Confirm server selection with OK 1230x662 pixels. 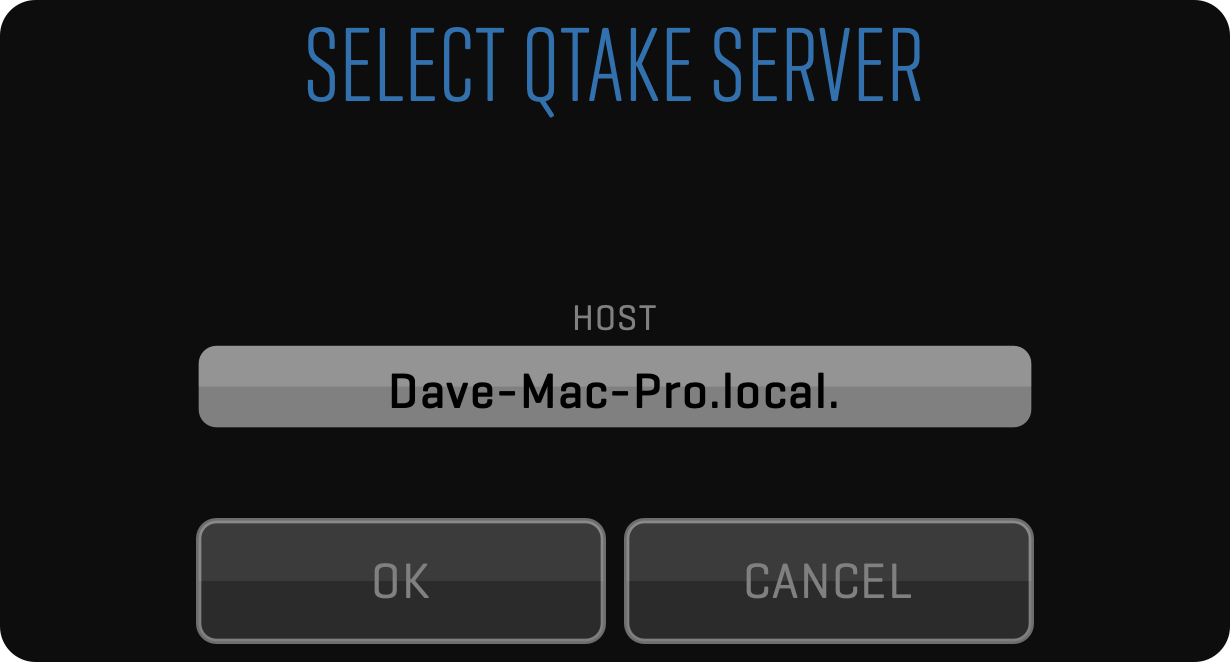[x=401, y=580]
